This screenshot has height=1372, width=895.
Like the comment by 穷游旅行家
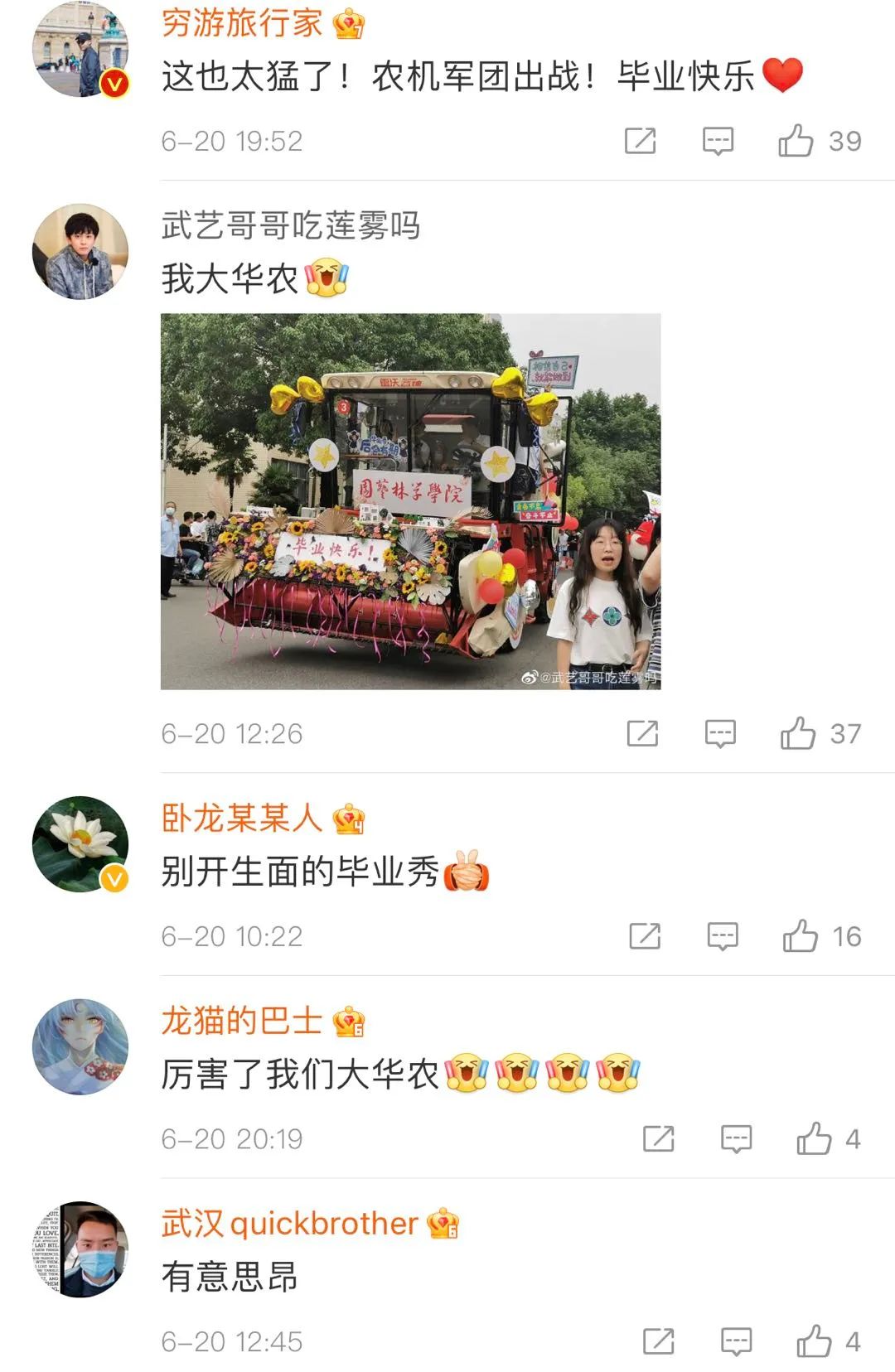(796, 141)
